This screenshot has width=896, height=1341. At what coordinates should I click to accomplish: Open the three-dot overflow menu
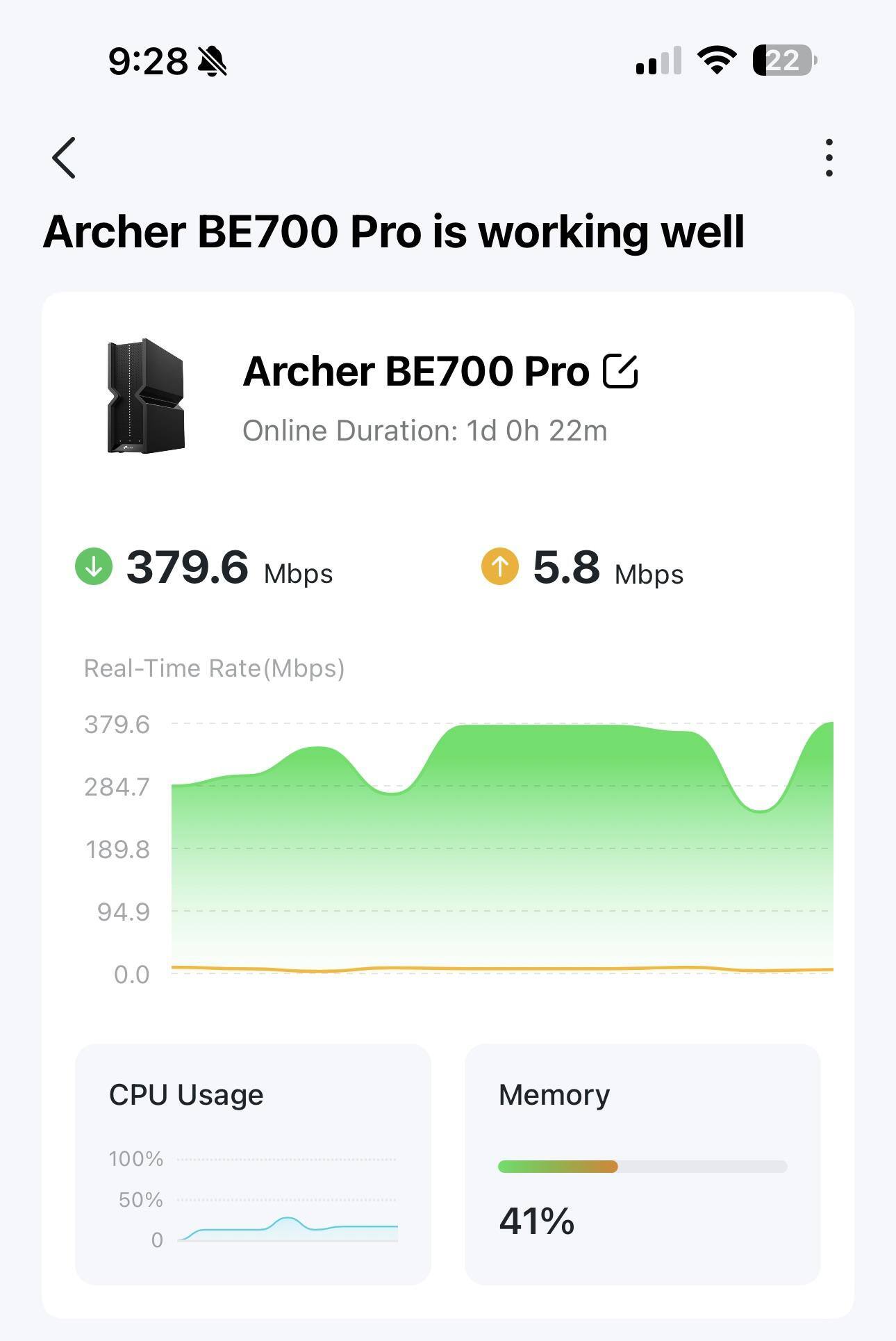tap(829, 158)
